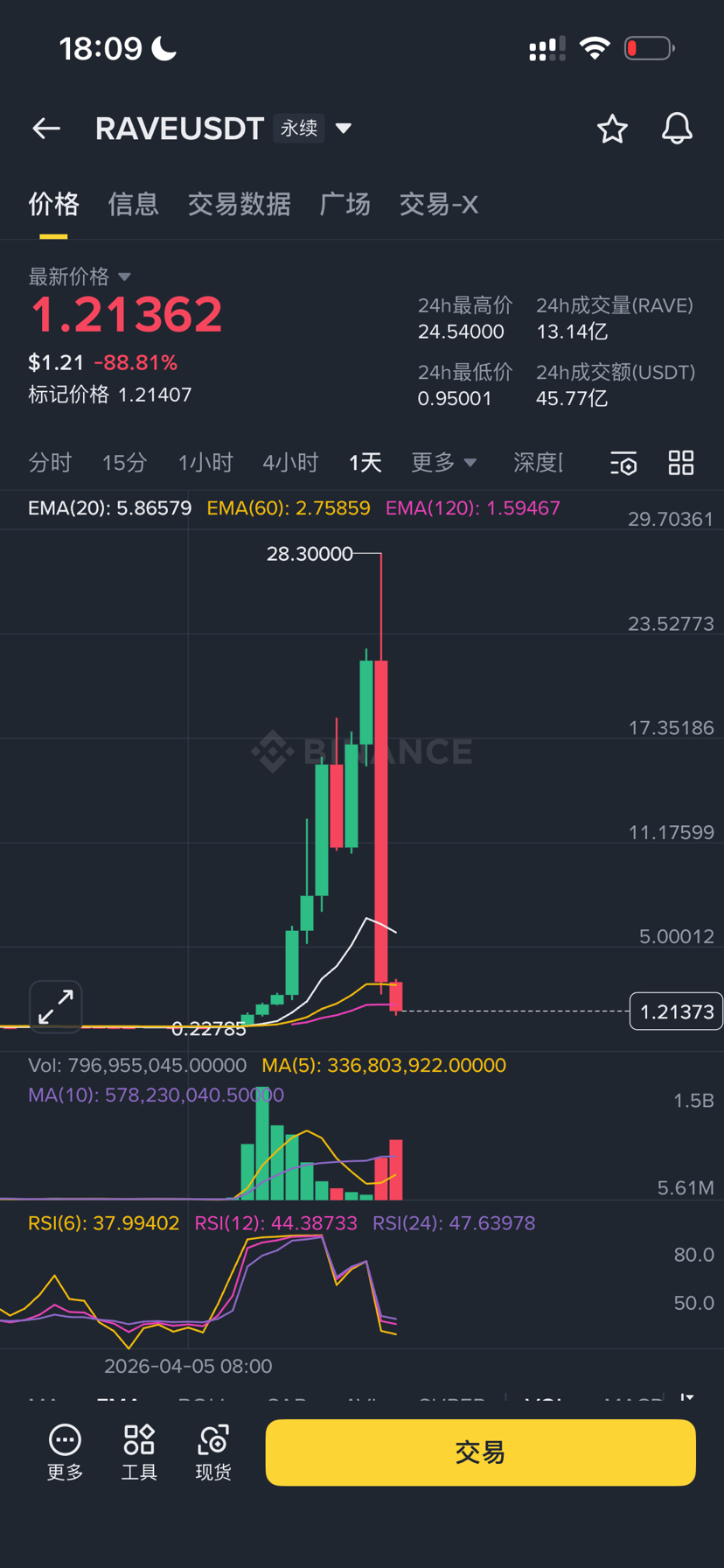Switch to the 信息 tab
This screenshot has height=1568, width=724.
click(x=133, y=204)
